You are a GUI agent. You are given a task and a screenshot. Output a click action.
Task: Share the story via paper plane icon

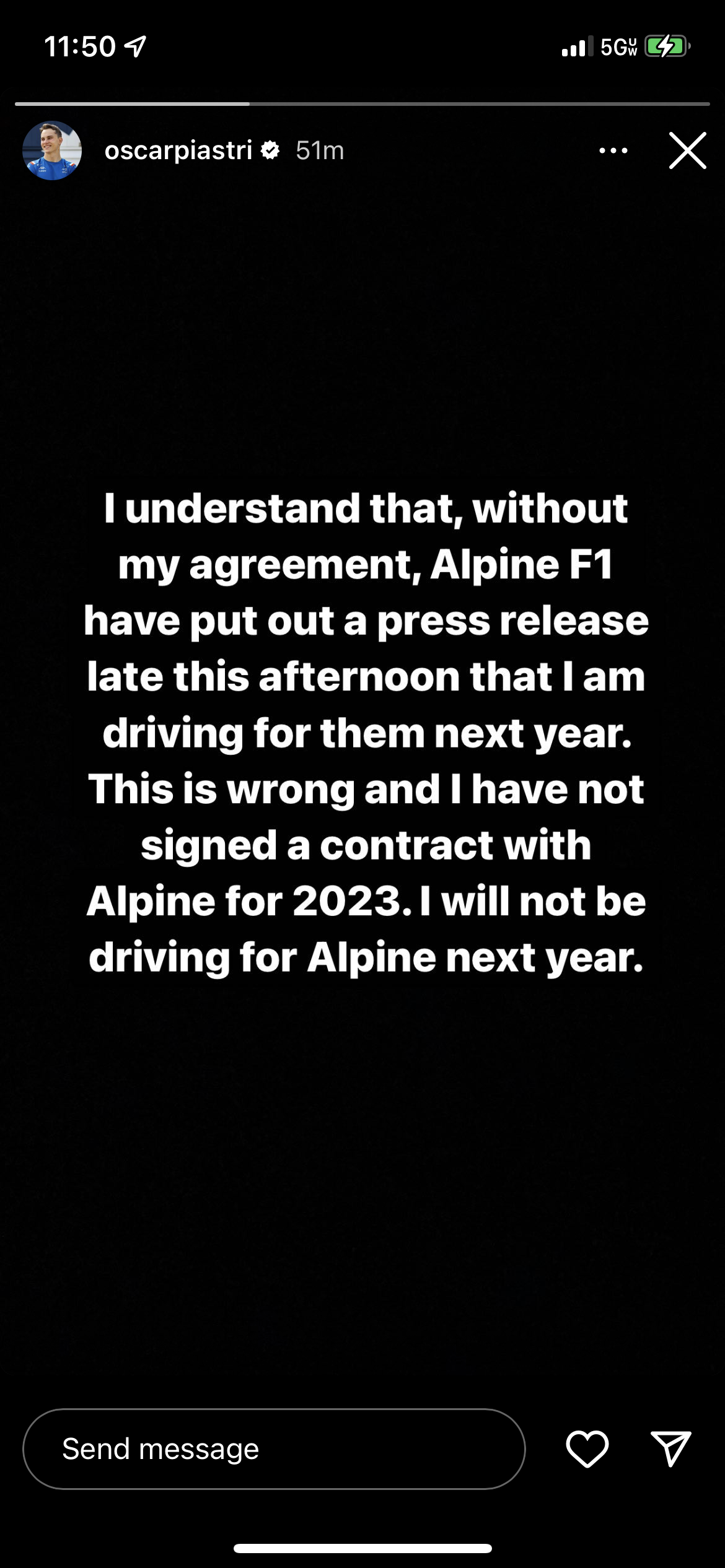tap(670, 1450)
